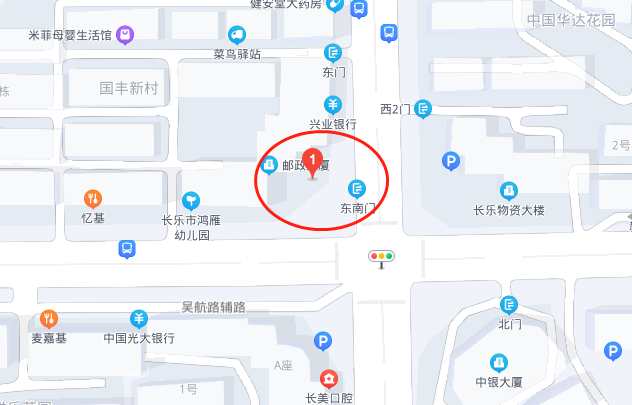The width and height of the screenshot is (632, 405).
Task: Tap the 西2门 gate marker
Action: click(423, 107)
